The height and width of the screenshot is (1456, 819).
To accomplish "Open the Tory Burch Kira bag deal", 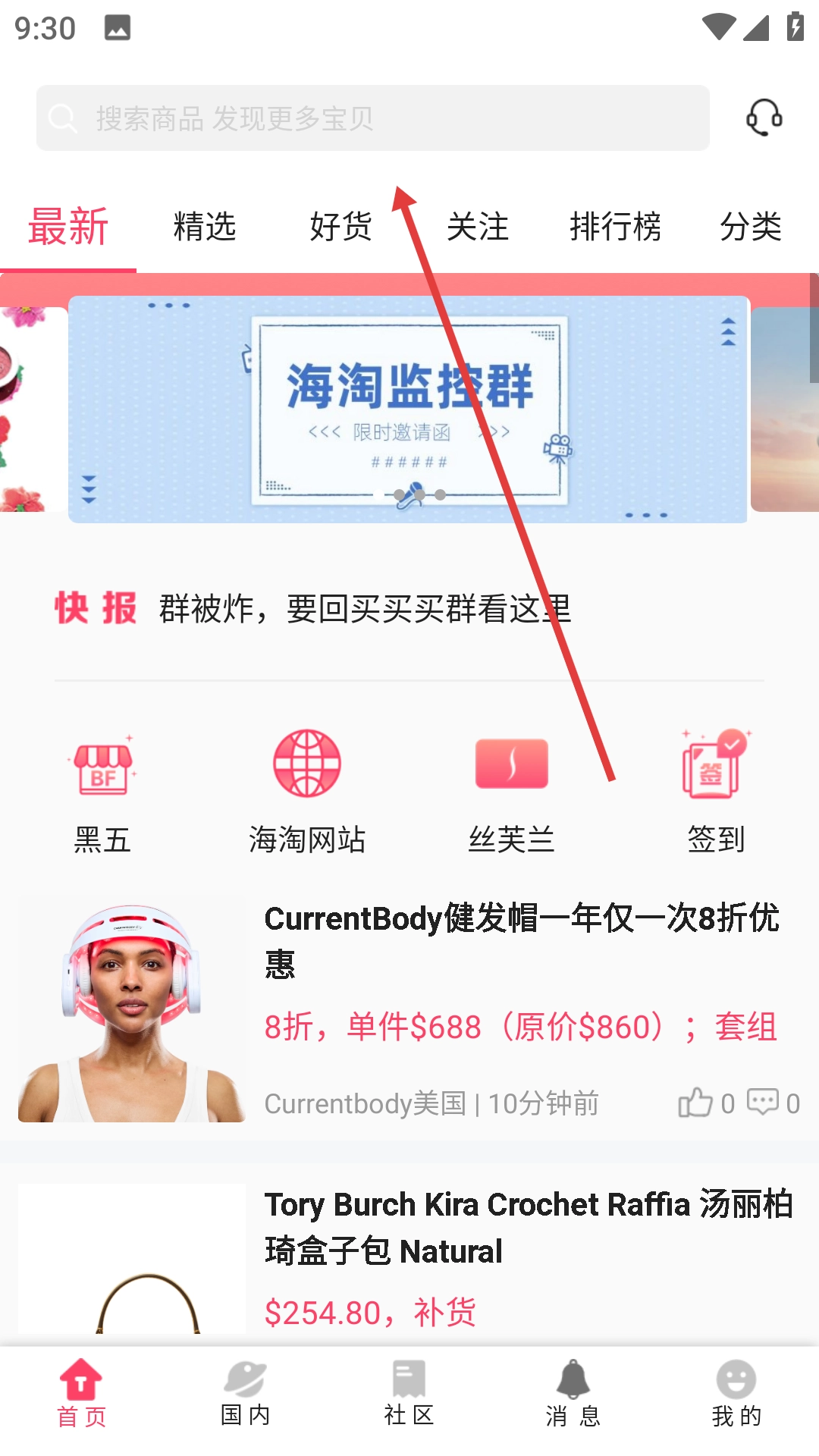I will coord(528,1227).
